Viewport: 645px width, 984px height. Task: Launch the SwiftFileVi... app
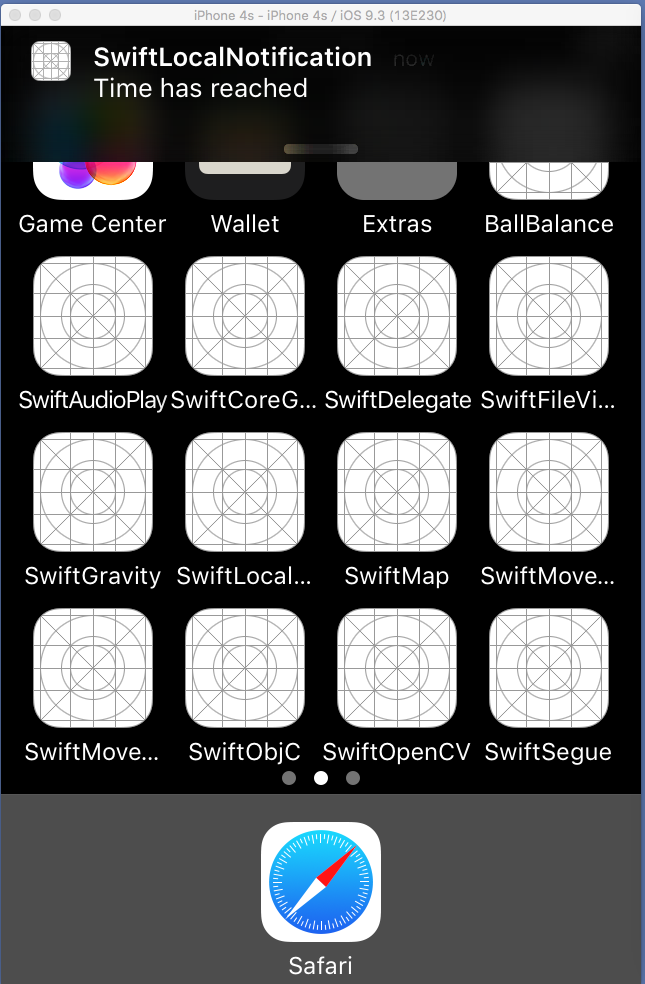(549, 317)
